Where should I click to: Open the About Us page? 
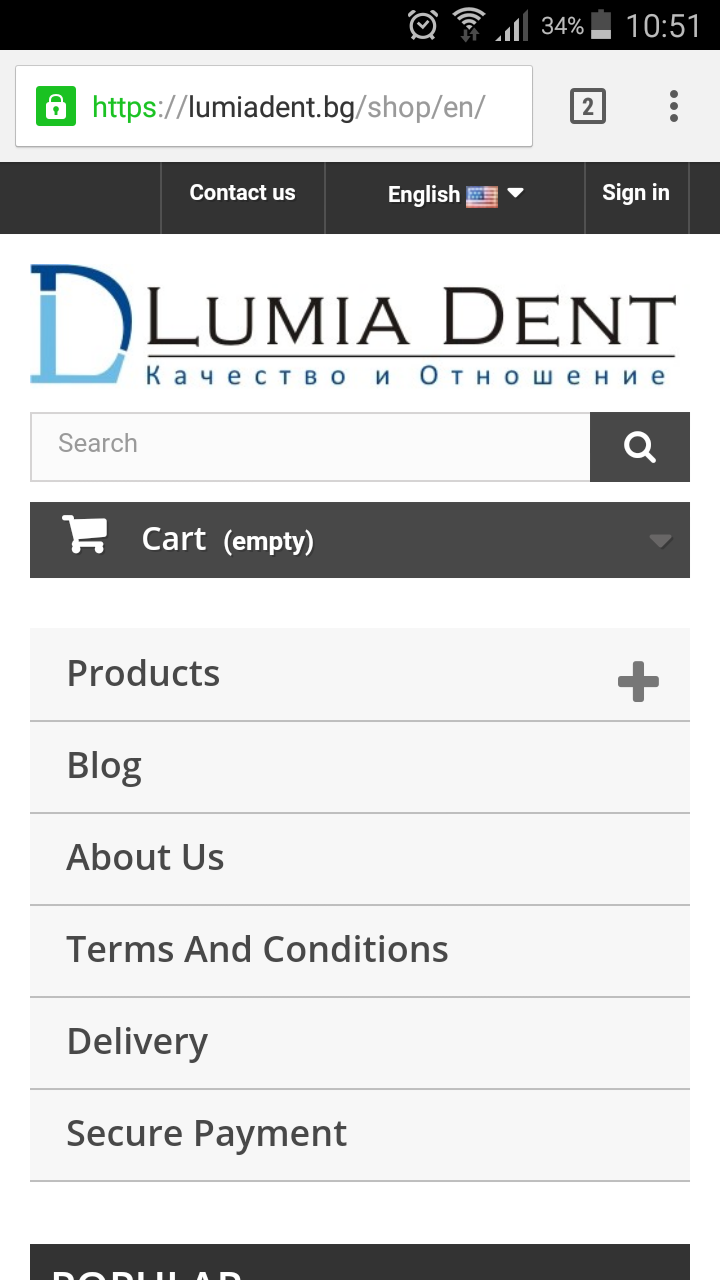[x=145, y=858]
